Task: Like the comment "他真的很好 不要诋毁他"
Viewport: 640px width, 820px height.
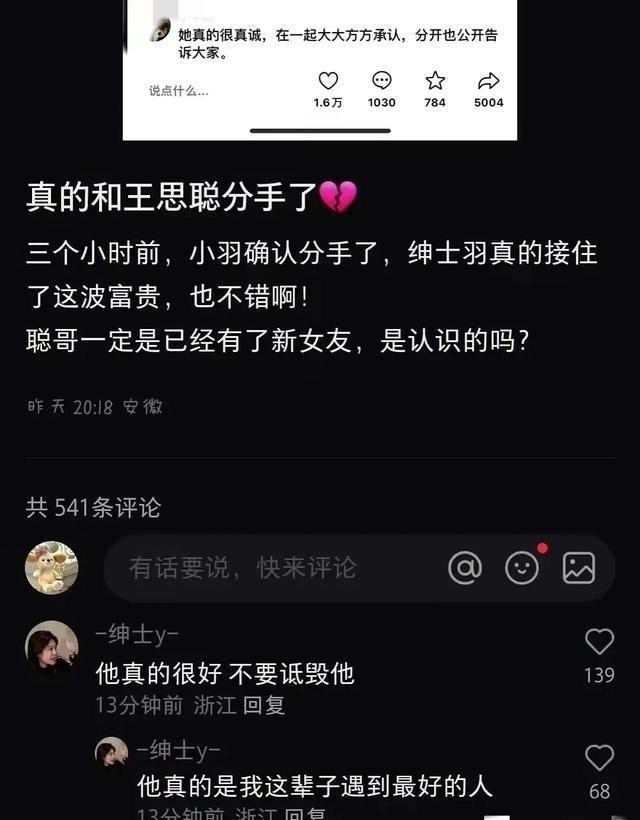Action: pos(599,642)
